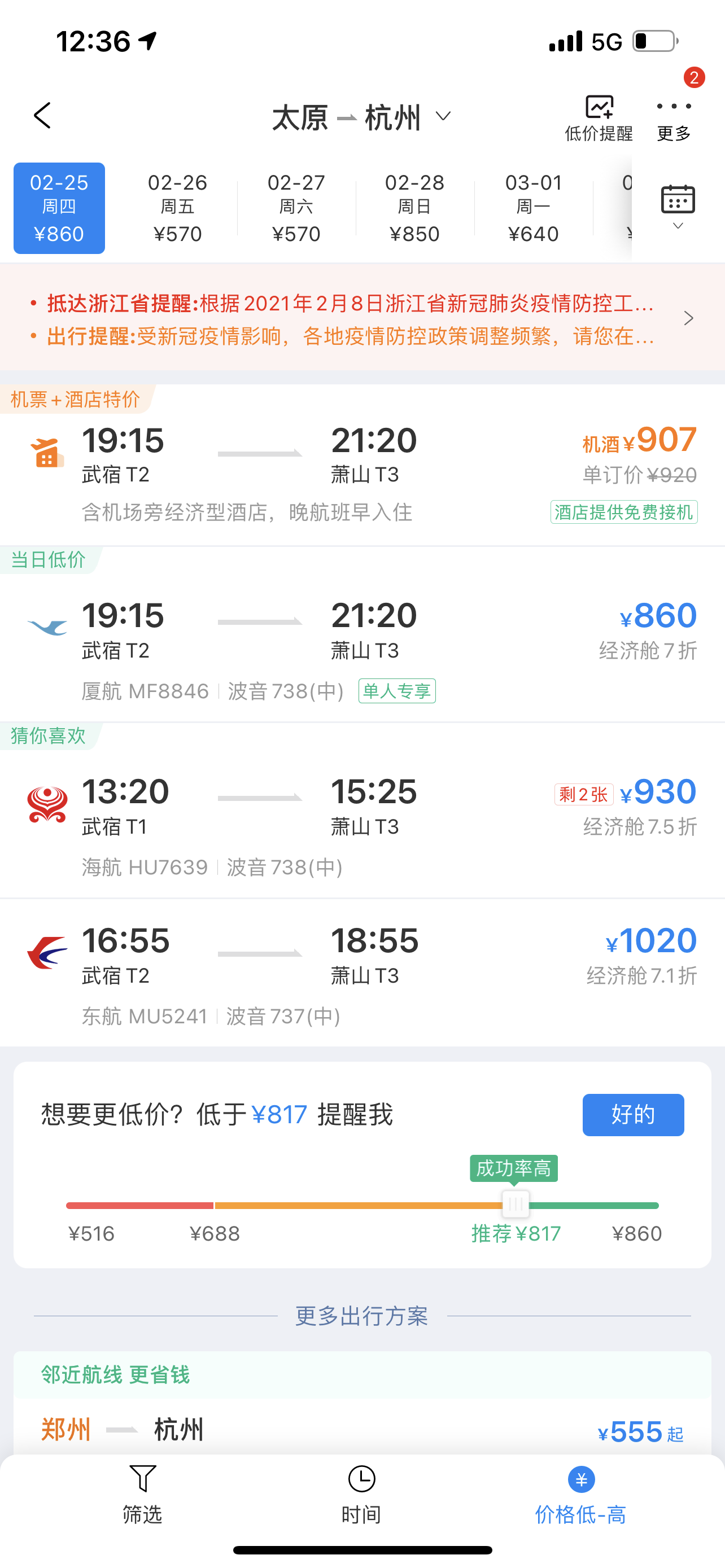The height and width of the screenshot is (1568, 725).
Task: Tap the price alert slider handle
Action: tap(515, 1204)
